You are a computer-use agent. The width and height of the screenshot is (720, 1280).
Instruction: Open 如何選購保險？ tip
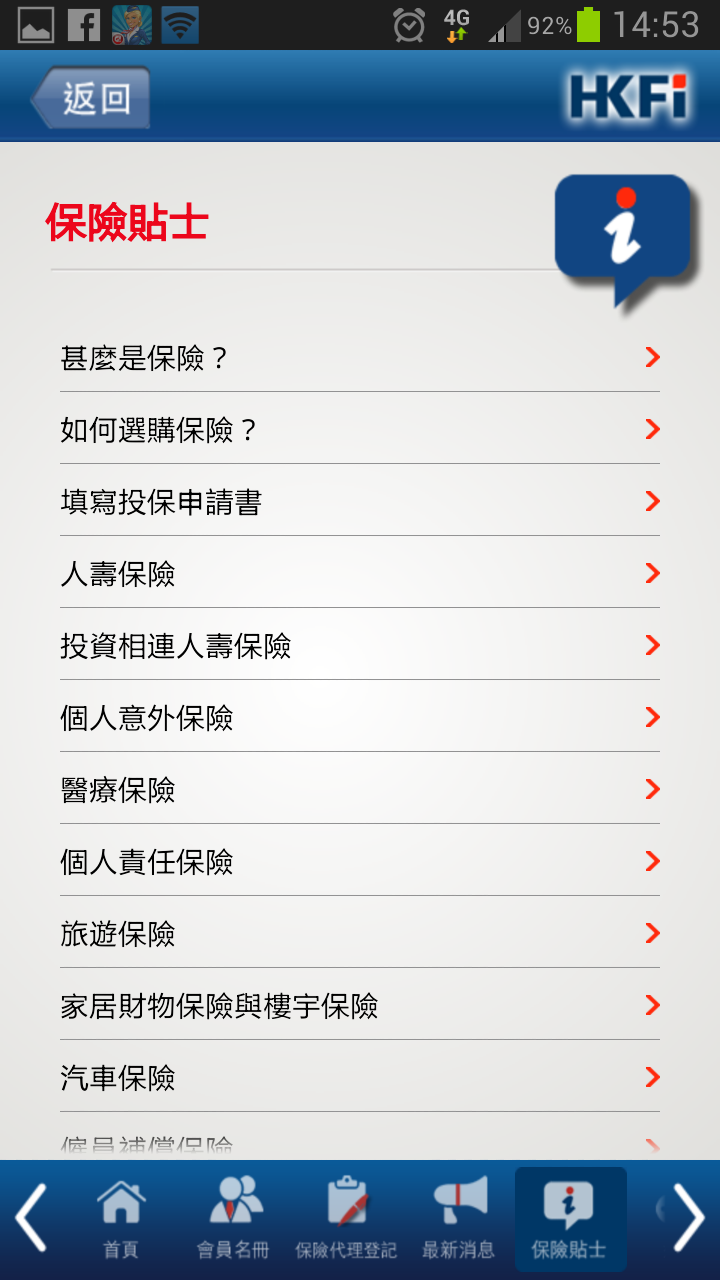(360, 429)
